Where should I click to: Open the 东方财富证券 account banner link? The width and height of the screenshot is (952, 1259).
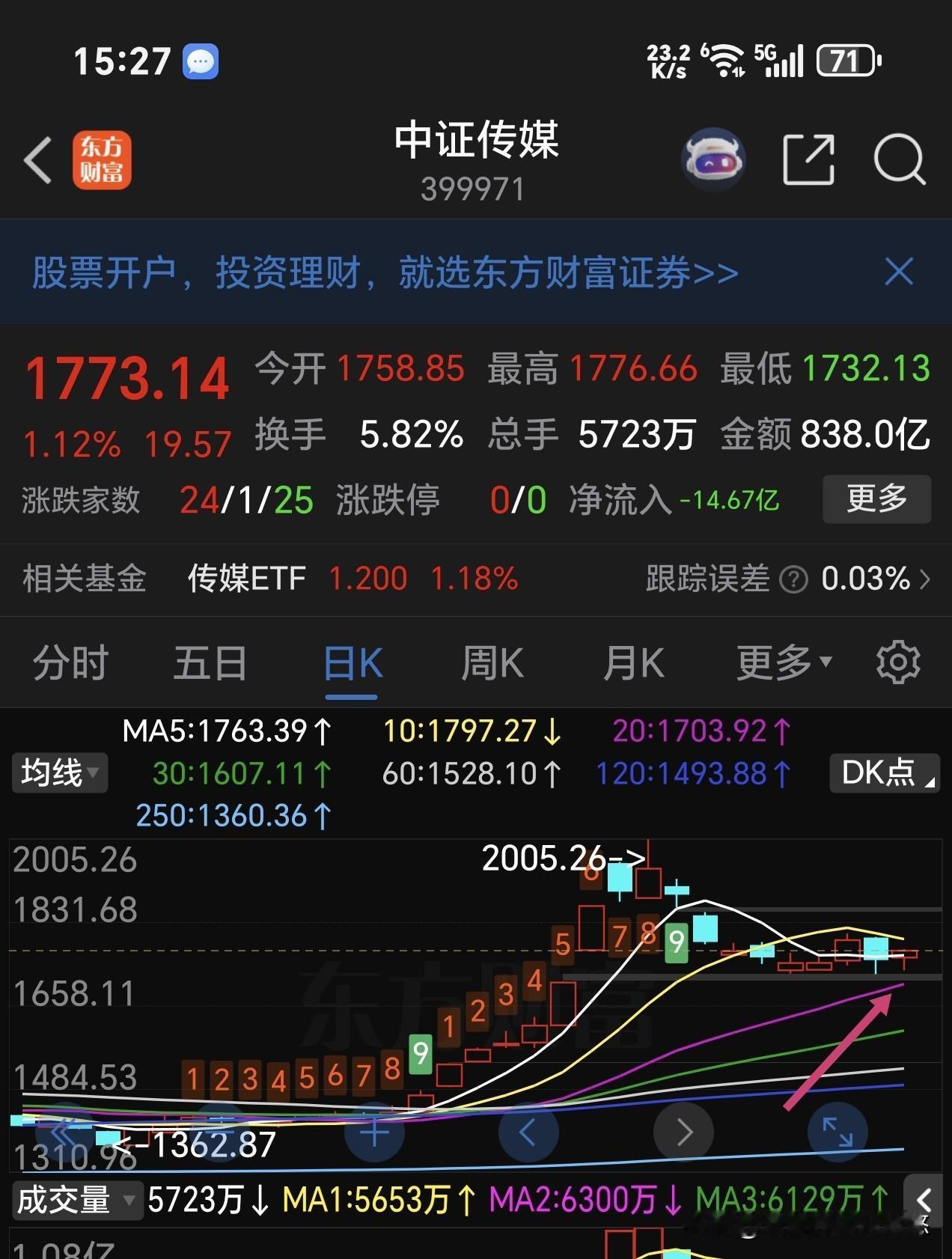pyautogui.click(x=385, y=272)
